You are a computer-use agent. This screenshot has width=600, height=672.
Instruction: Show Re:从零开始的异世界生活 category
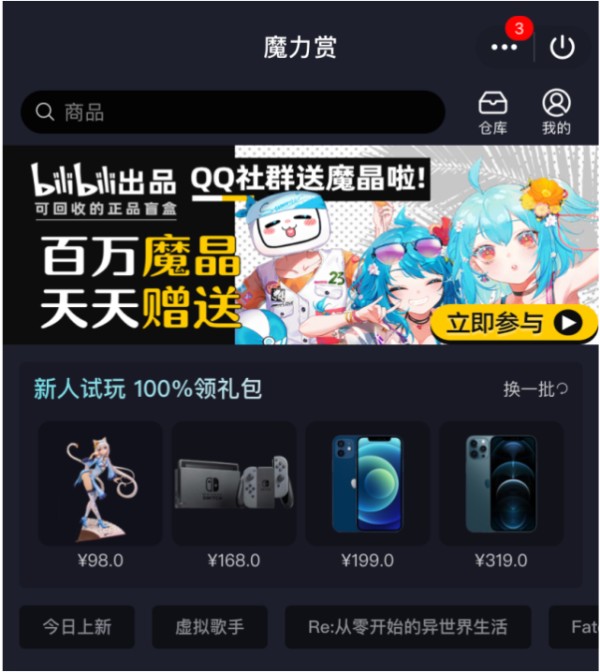(410, 627)
